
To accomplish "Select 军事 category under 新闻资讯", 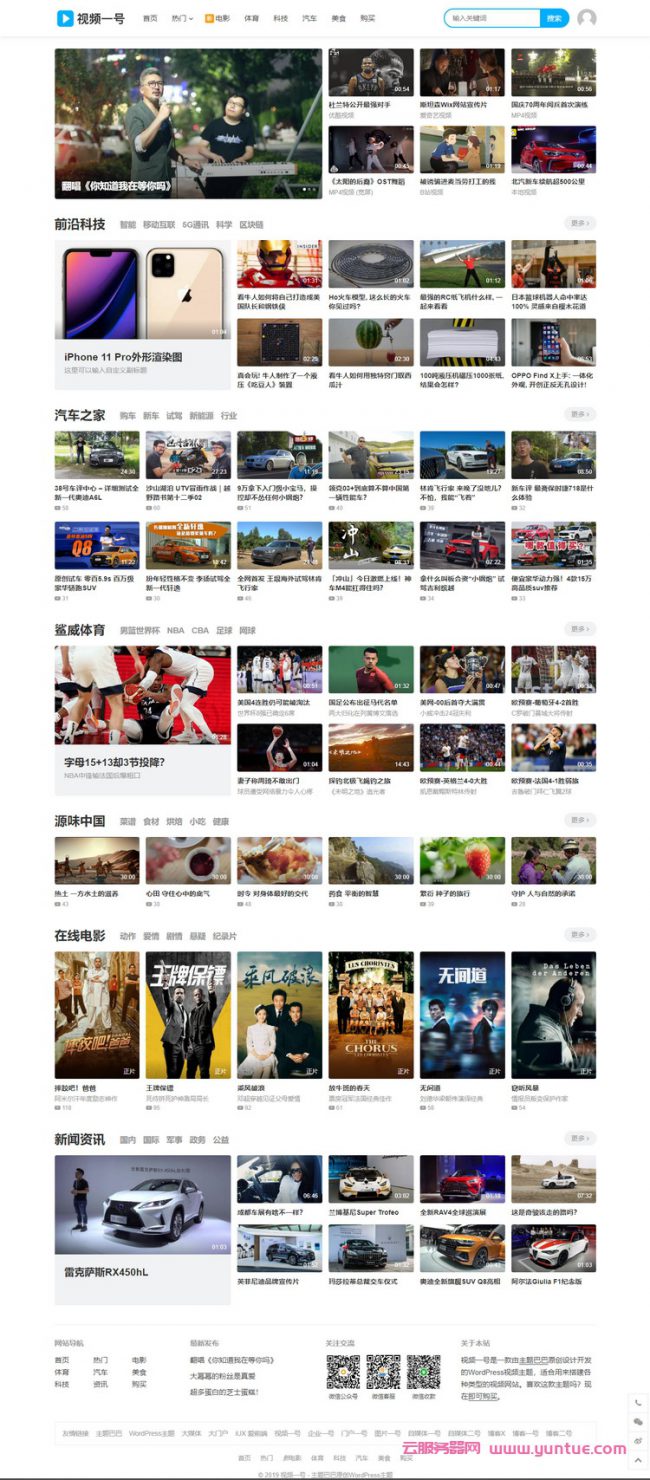I will tap(173, 1139).
